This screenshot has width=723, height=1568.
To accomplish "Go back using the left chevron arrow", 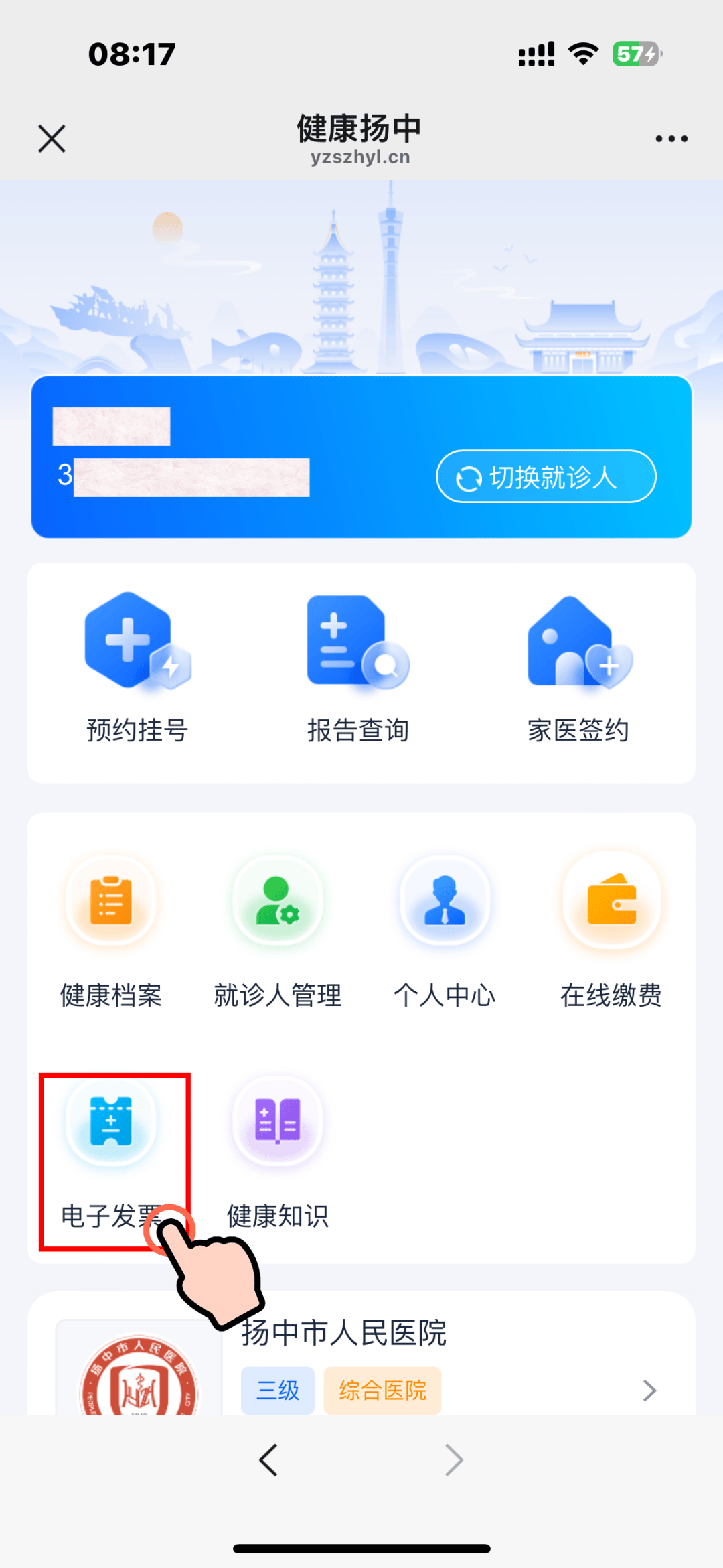I will click(269, 1460).
